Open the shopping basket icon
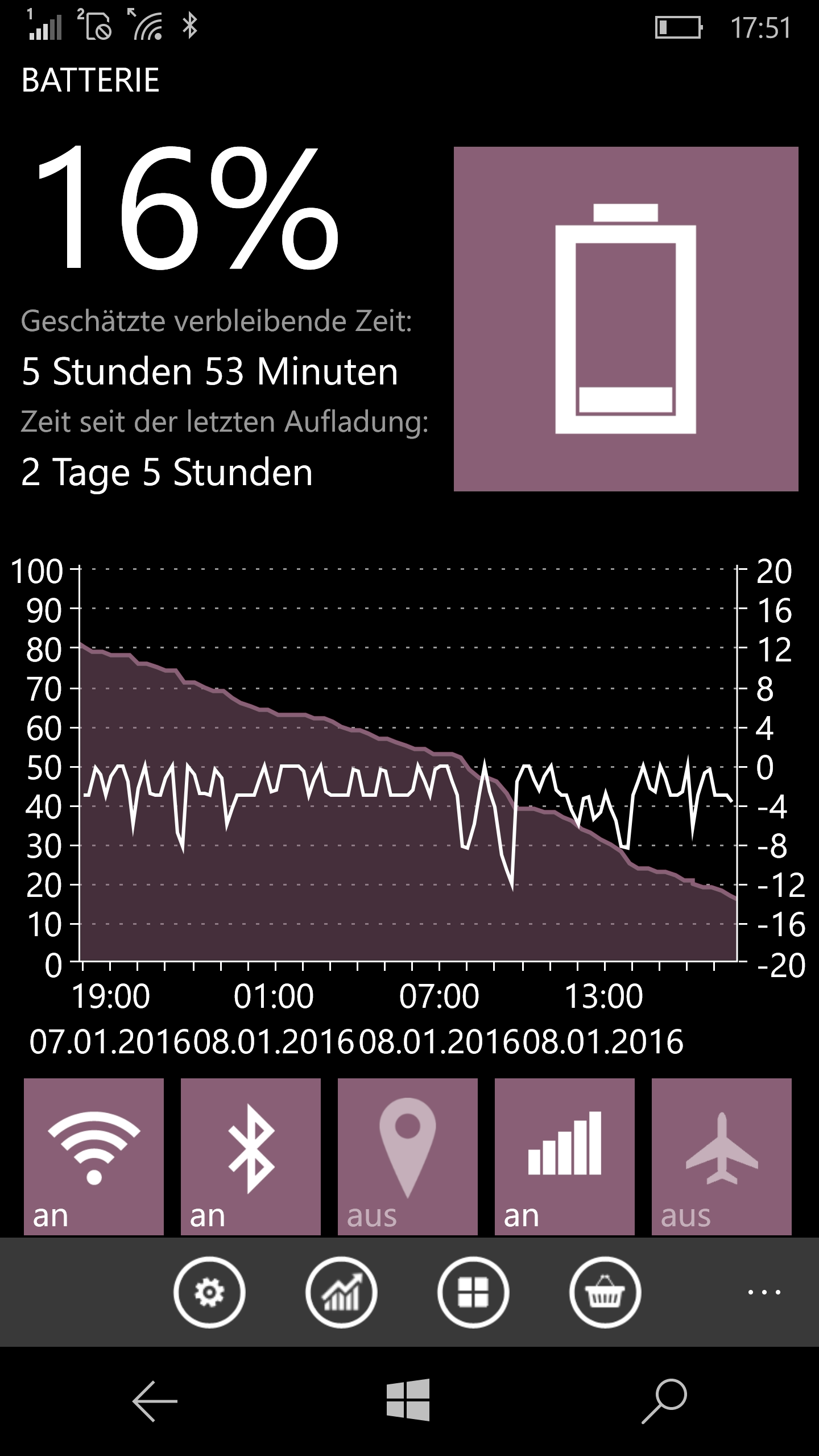 [605, 1293]
